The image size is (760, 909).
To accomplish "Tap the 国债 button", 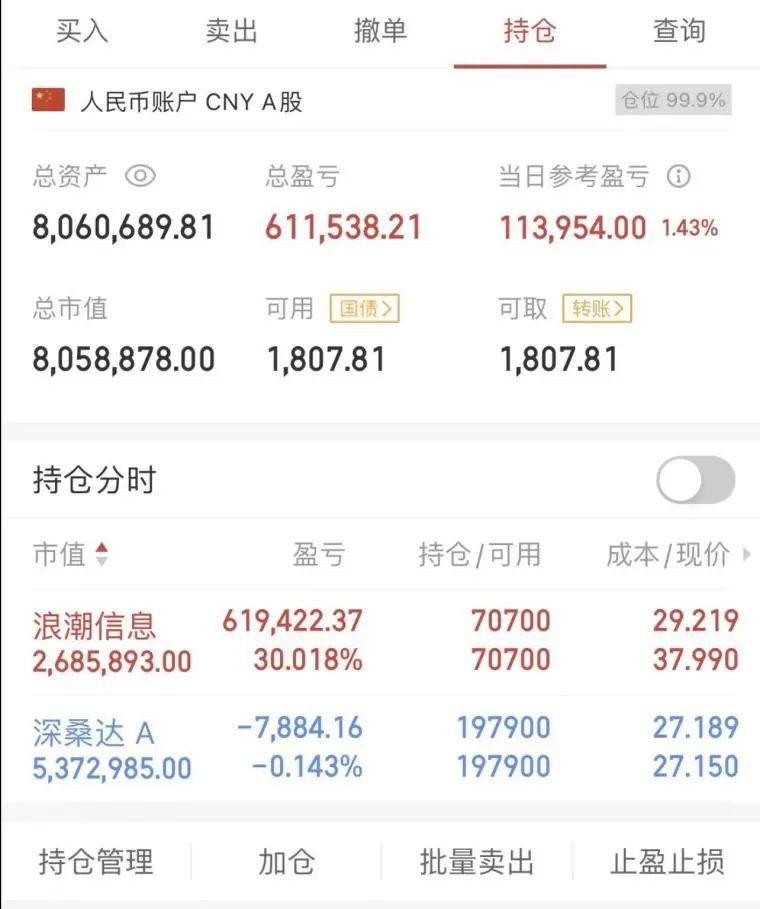I will [x=364, y=309].
